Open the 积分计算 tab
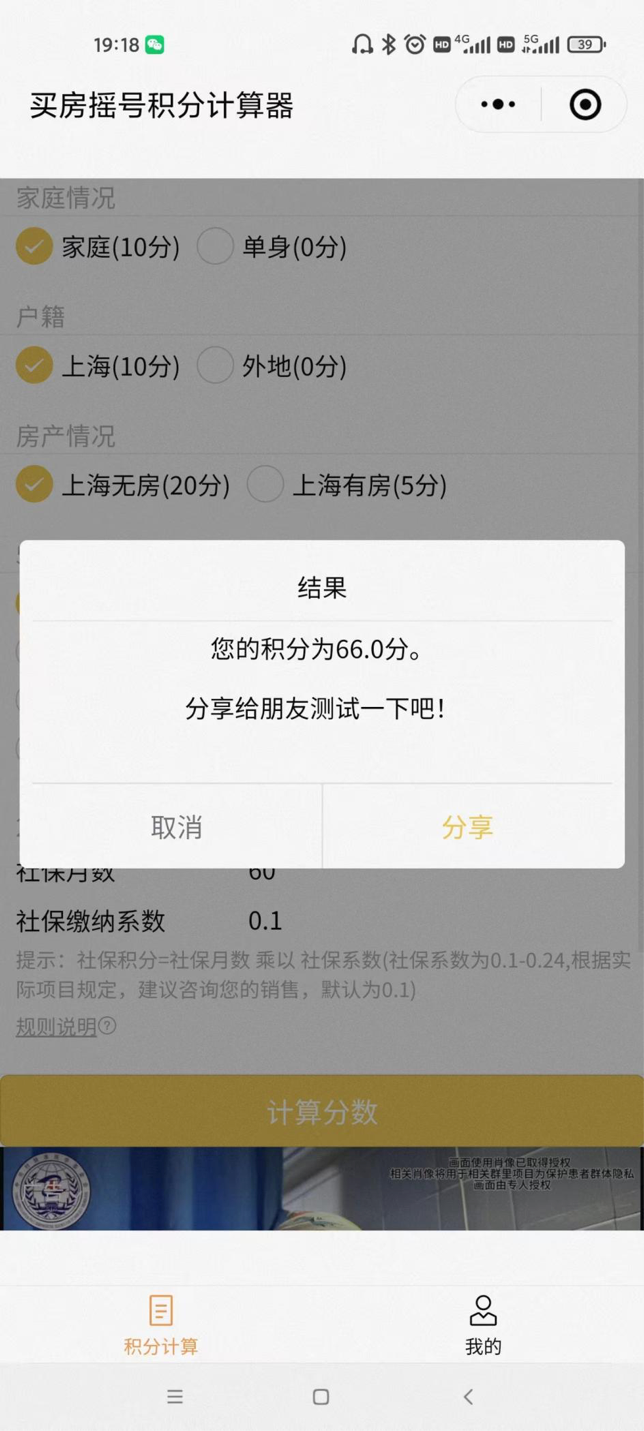Viewport: 644px width, 1431px height. 161,1324
